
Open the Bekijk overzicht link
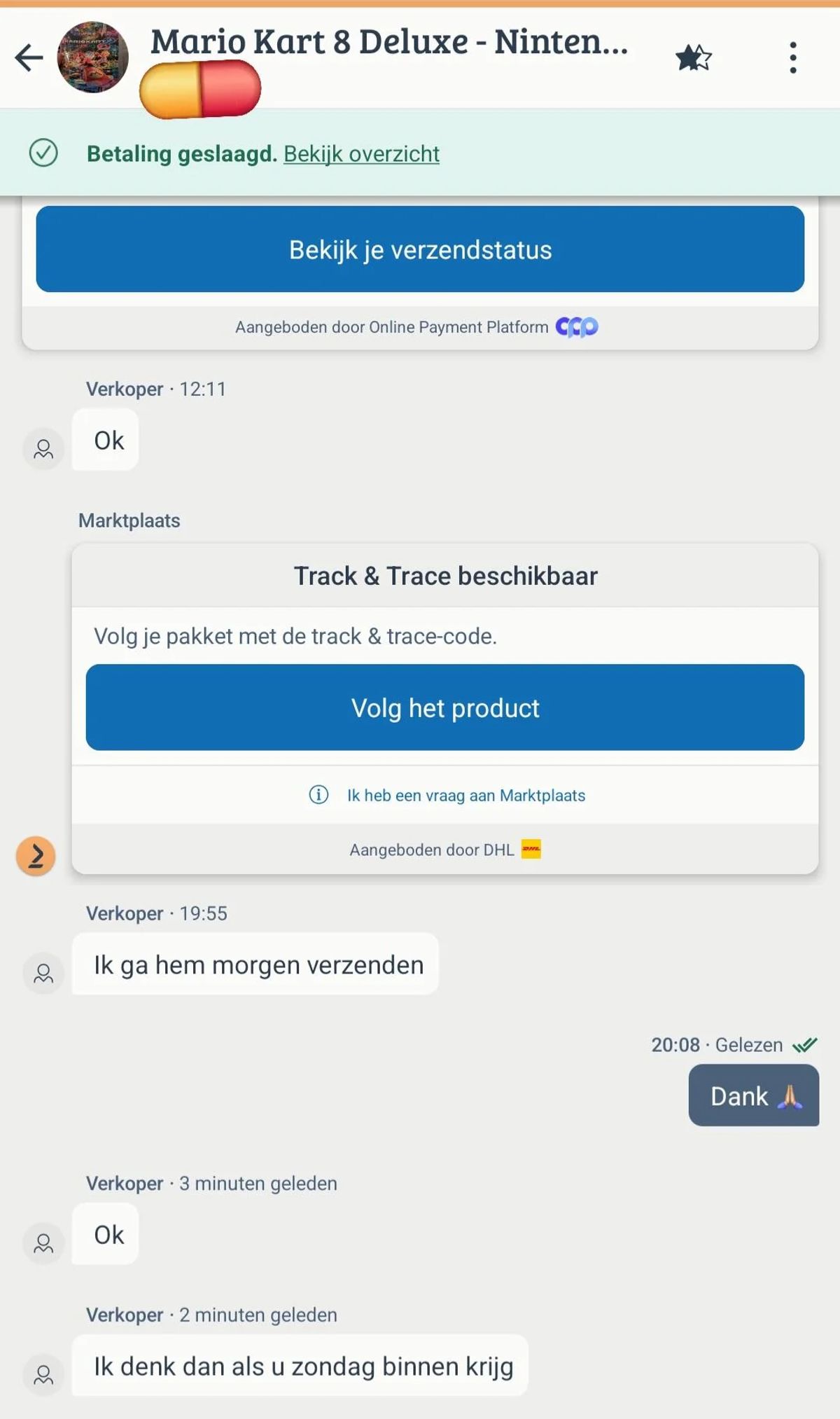tap(361, 153)
